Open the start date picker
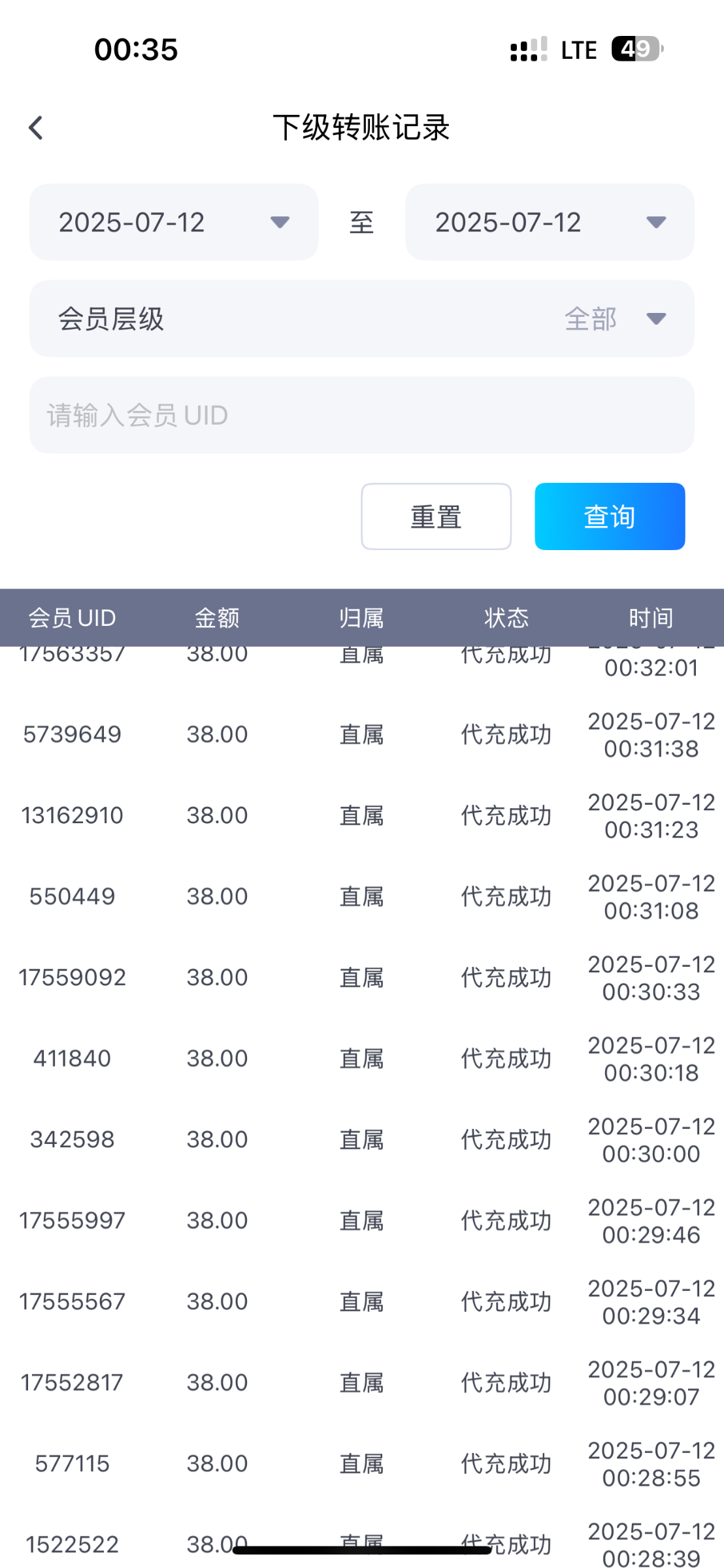 (174, 222)
